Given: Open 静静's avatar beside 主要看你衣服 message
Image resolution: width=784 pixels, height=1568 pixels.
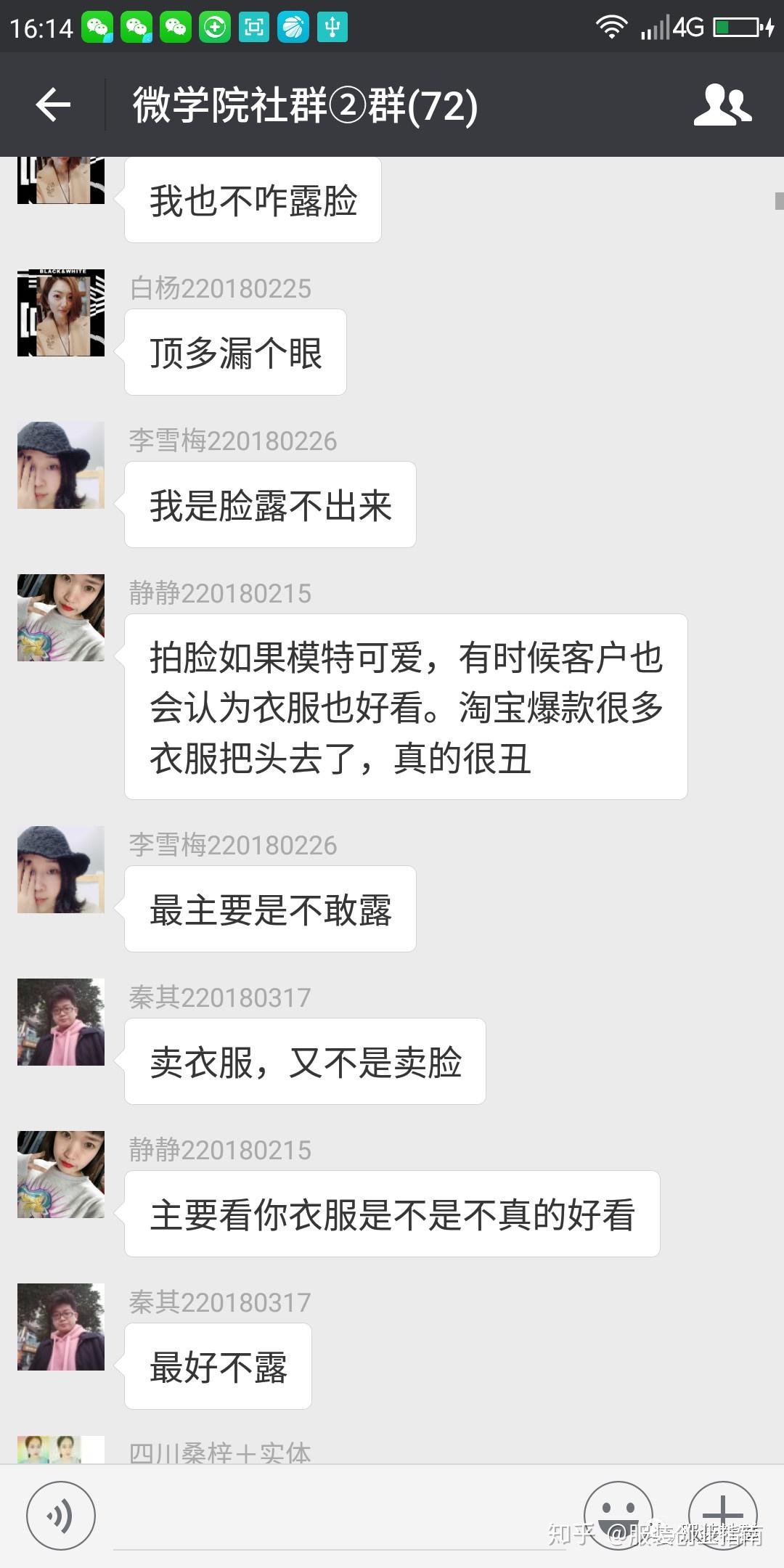Looking at the screenshot, I should [61, 1175].
